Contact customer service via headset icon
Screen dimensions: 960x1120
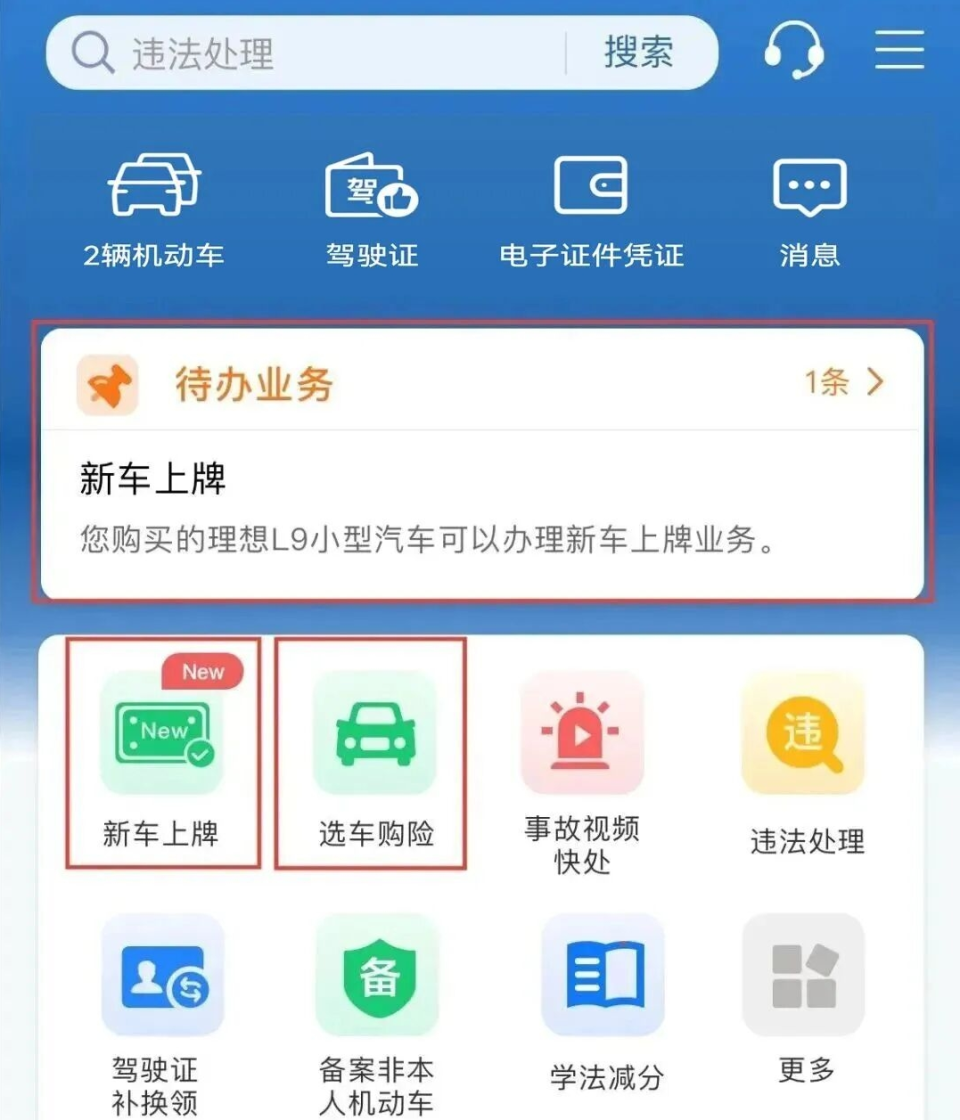coord(793,48)
